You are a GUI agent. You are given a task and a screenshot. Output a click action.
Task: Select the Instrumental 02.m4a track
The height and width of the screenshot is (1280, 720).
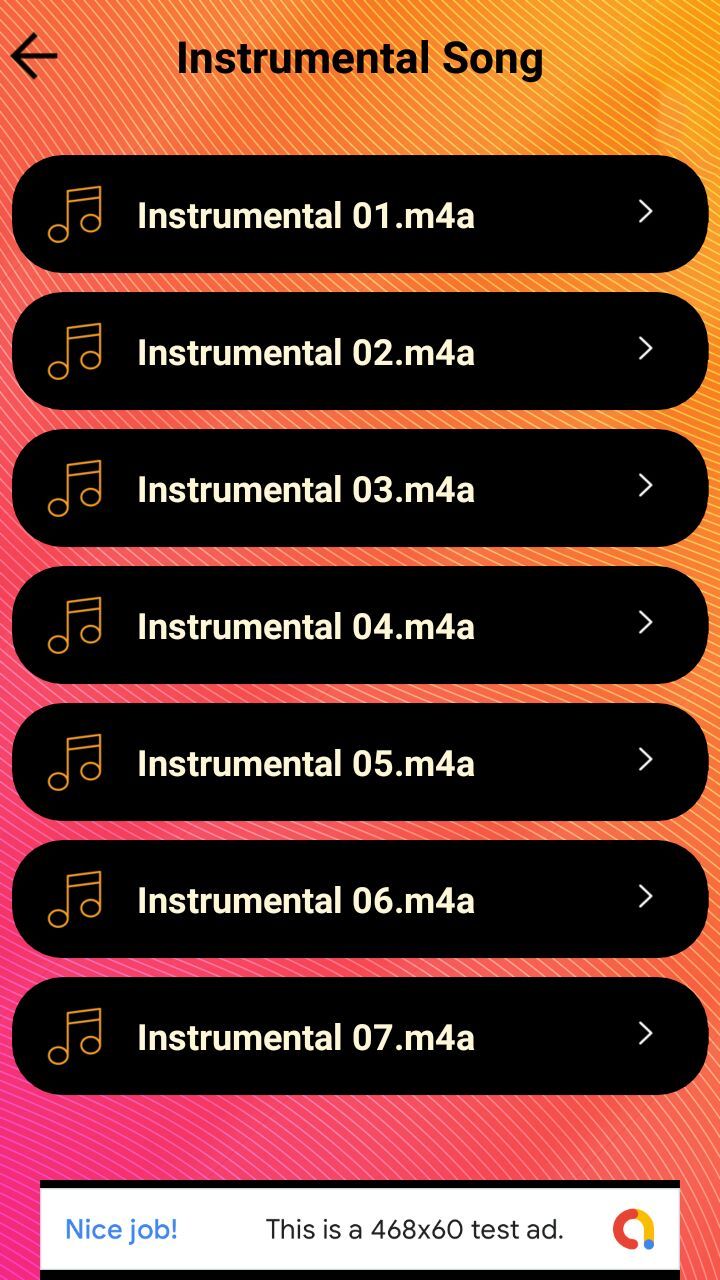coord(360,351)
